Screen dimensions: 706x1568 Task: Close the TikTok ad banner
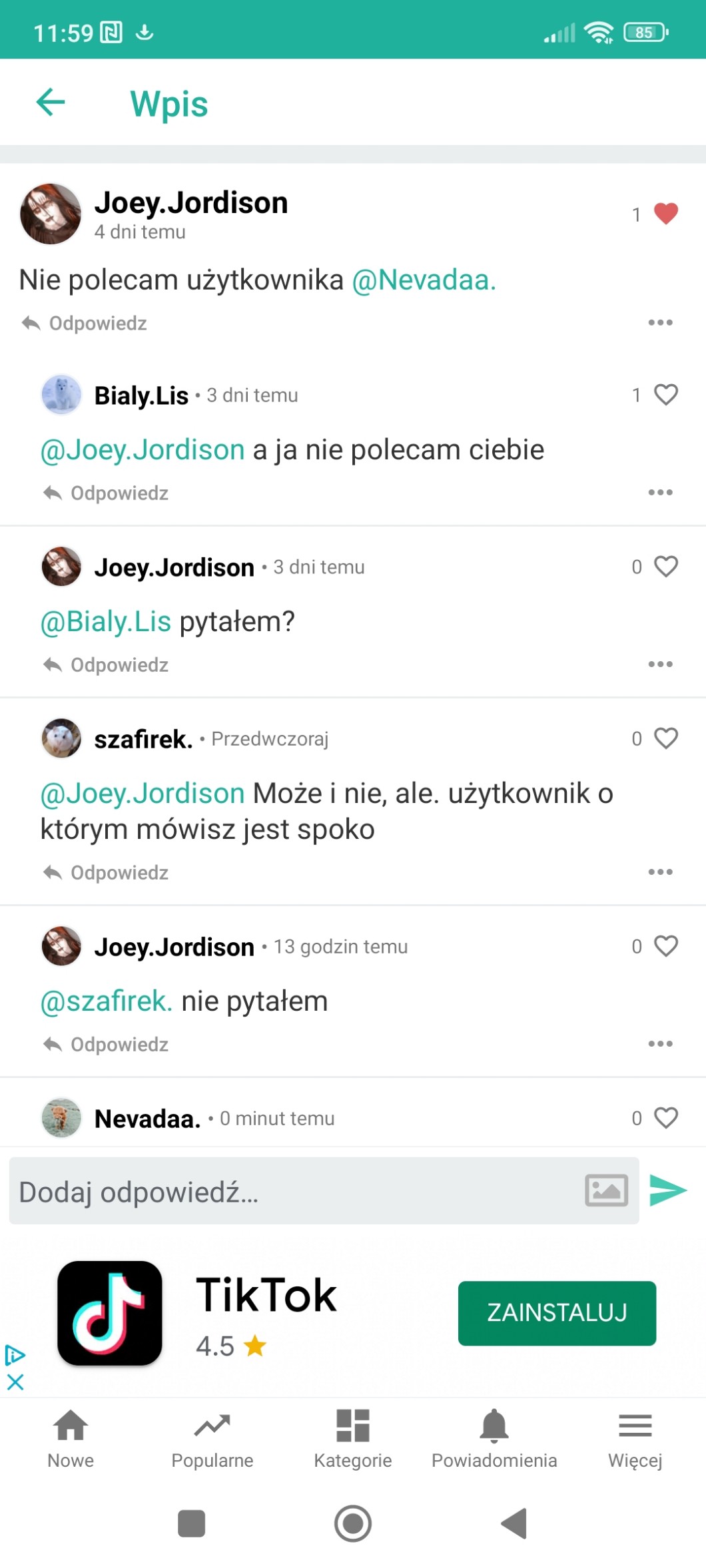[x=15, y=1382]
